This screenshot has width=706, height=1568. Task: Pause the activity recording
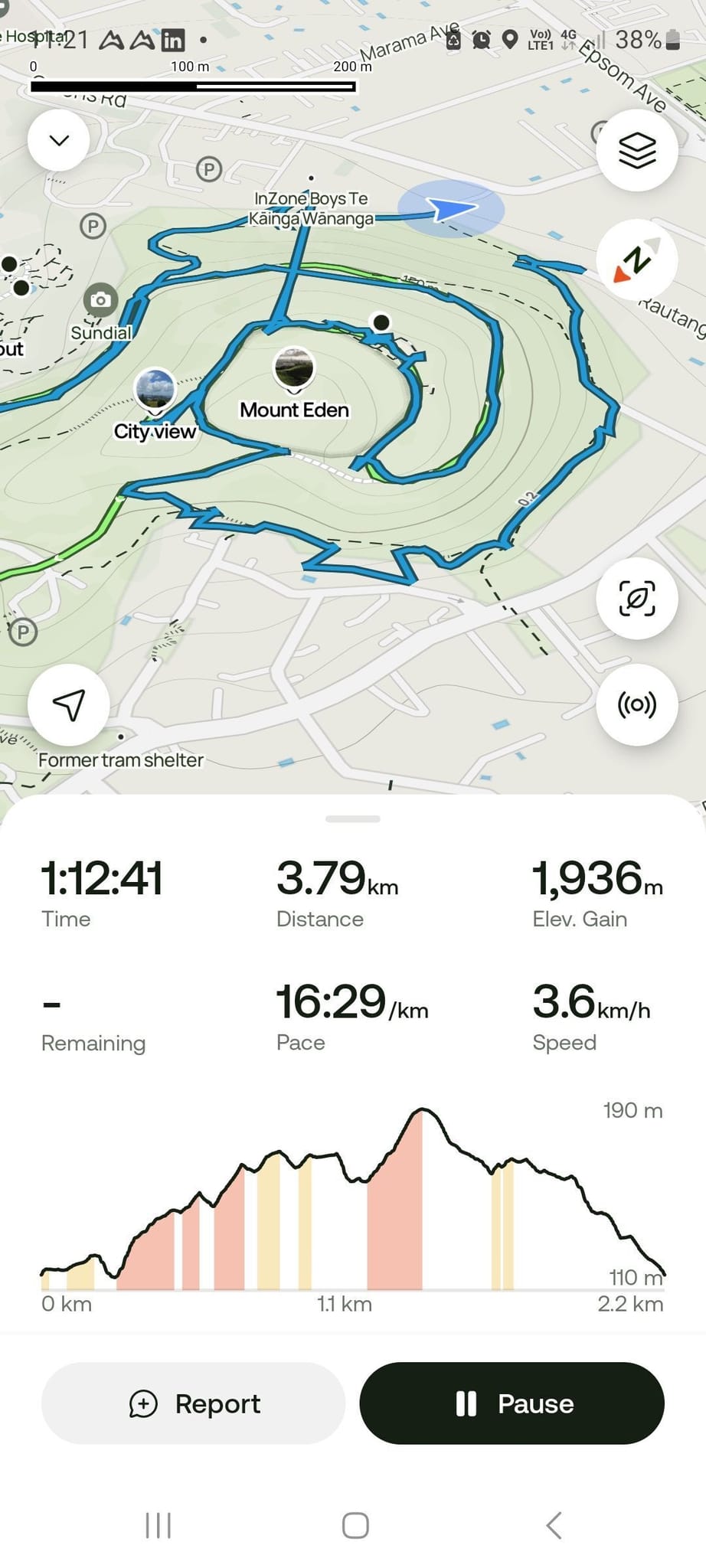pos(512,1403)
